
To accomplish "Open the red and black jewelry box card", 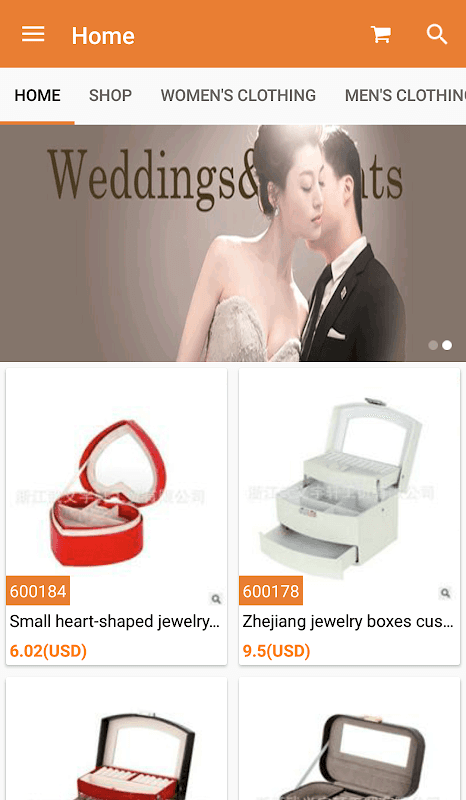I will [116, 739].
